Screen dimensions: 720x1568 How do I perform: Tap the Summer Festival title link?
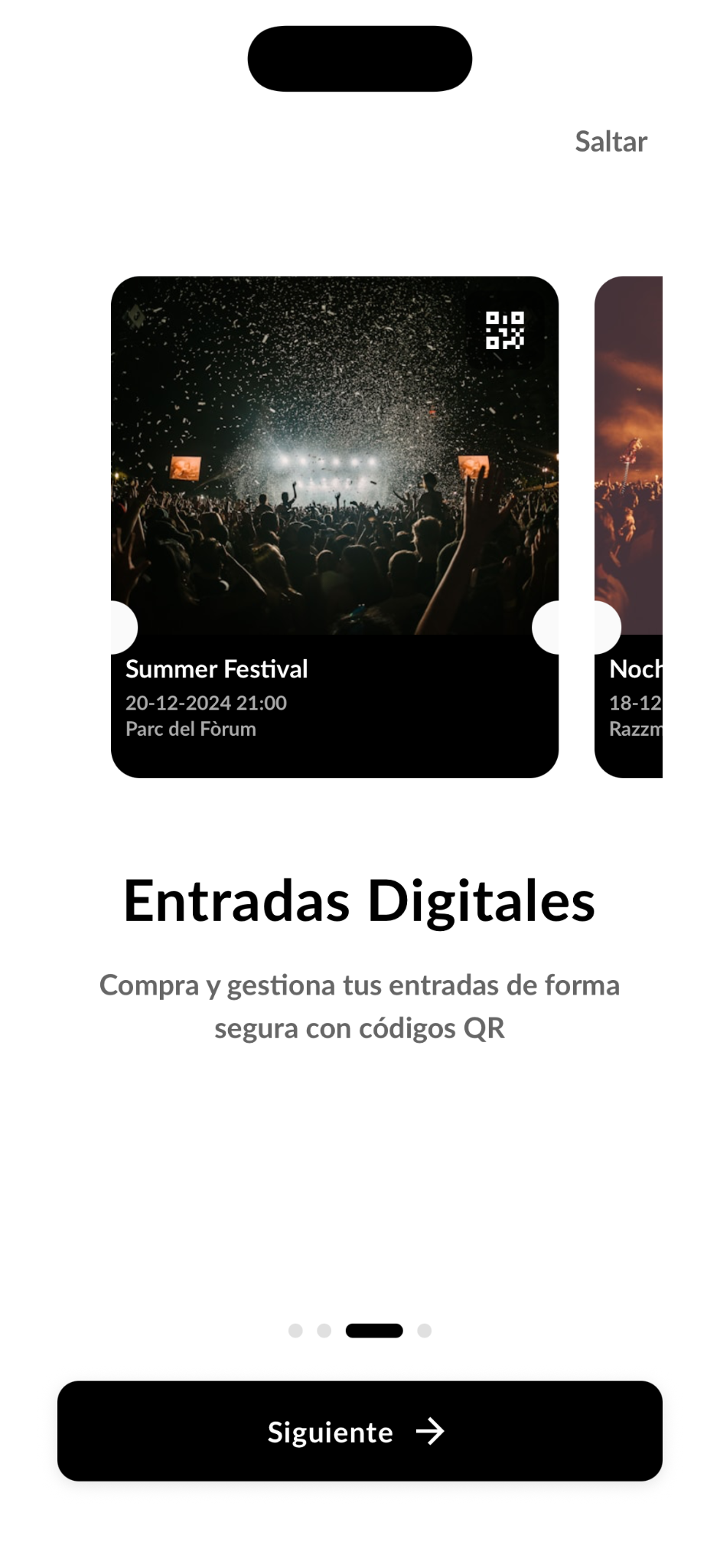point(217,668)
